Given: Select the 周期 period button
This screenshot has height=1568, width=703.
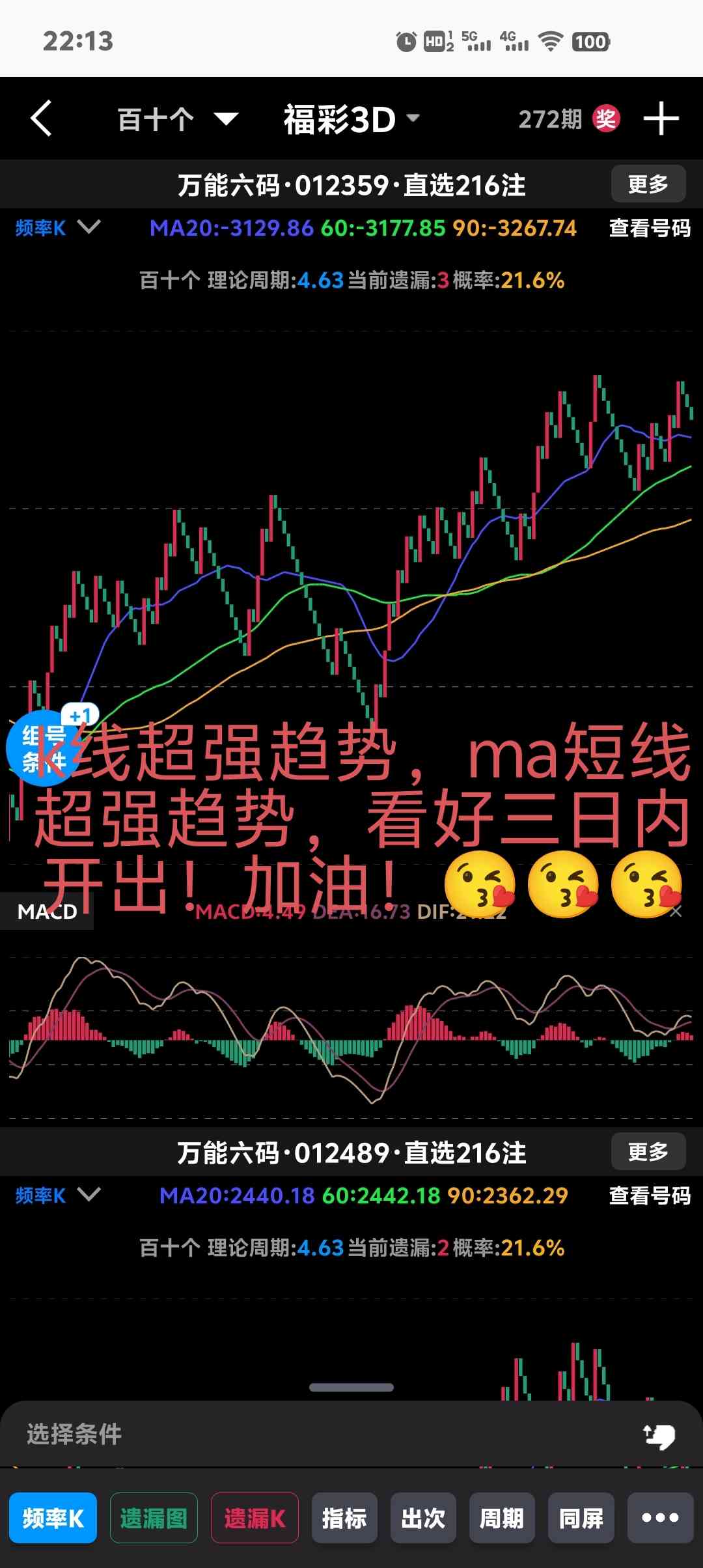Looking at the screenshot, I should (502, 1519).
